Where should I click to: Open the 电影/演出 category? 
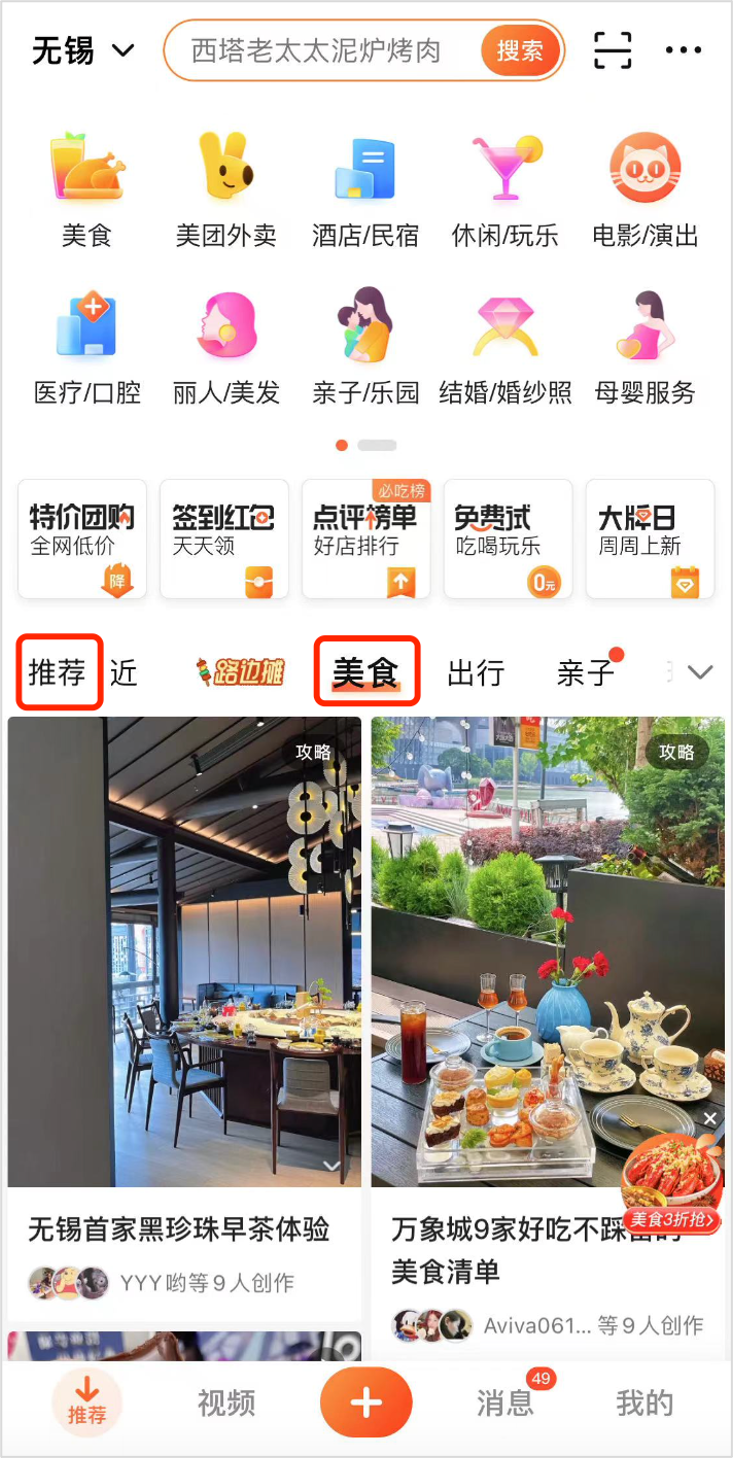[645, 190]
